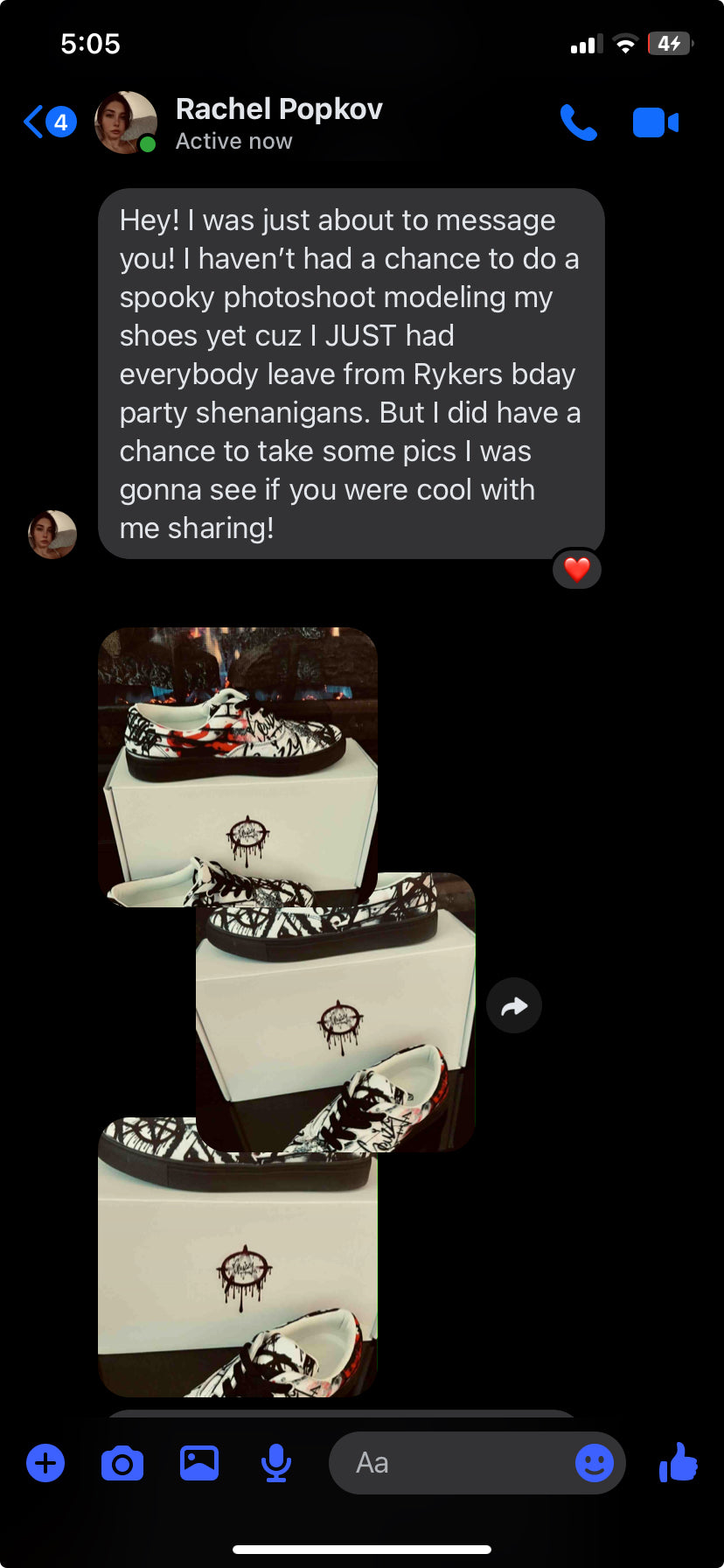
Task: Open the emoji picker in the message field
Action: pos(595,1463)
